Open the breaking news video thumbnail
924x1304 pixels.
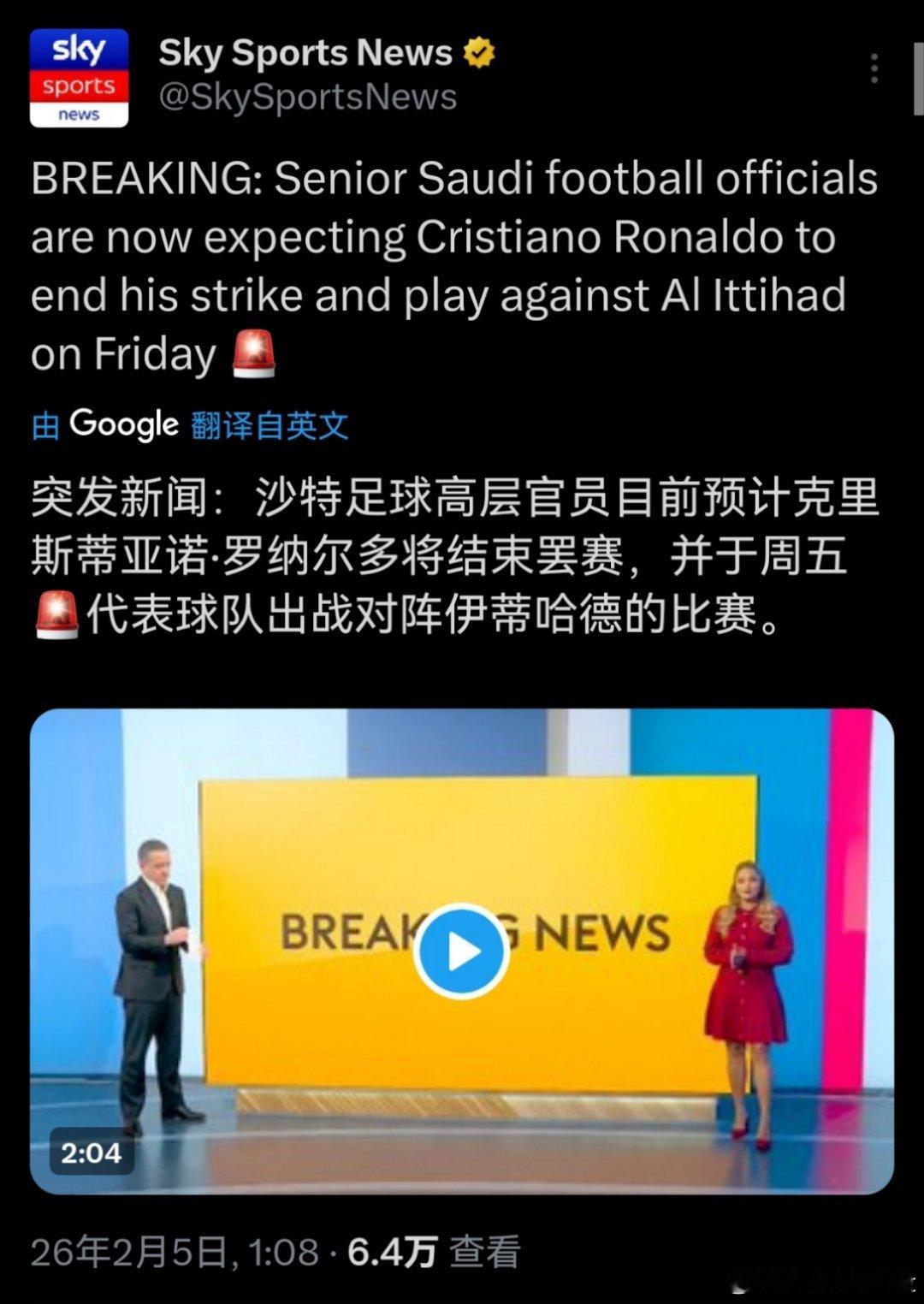462,950
